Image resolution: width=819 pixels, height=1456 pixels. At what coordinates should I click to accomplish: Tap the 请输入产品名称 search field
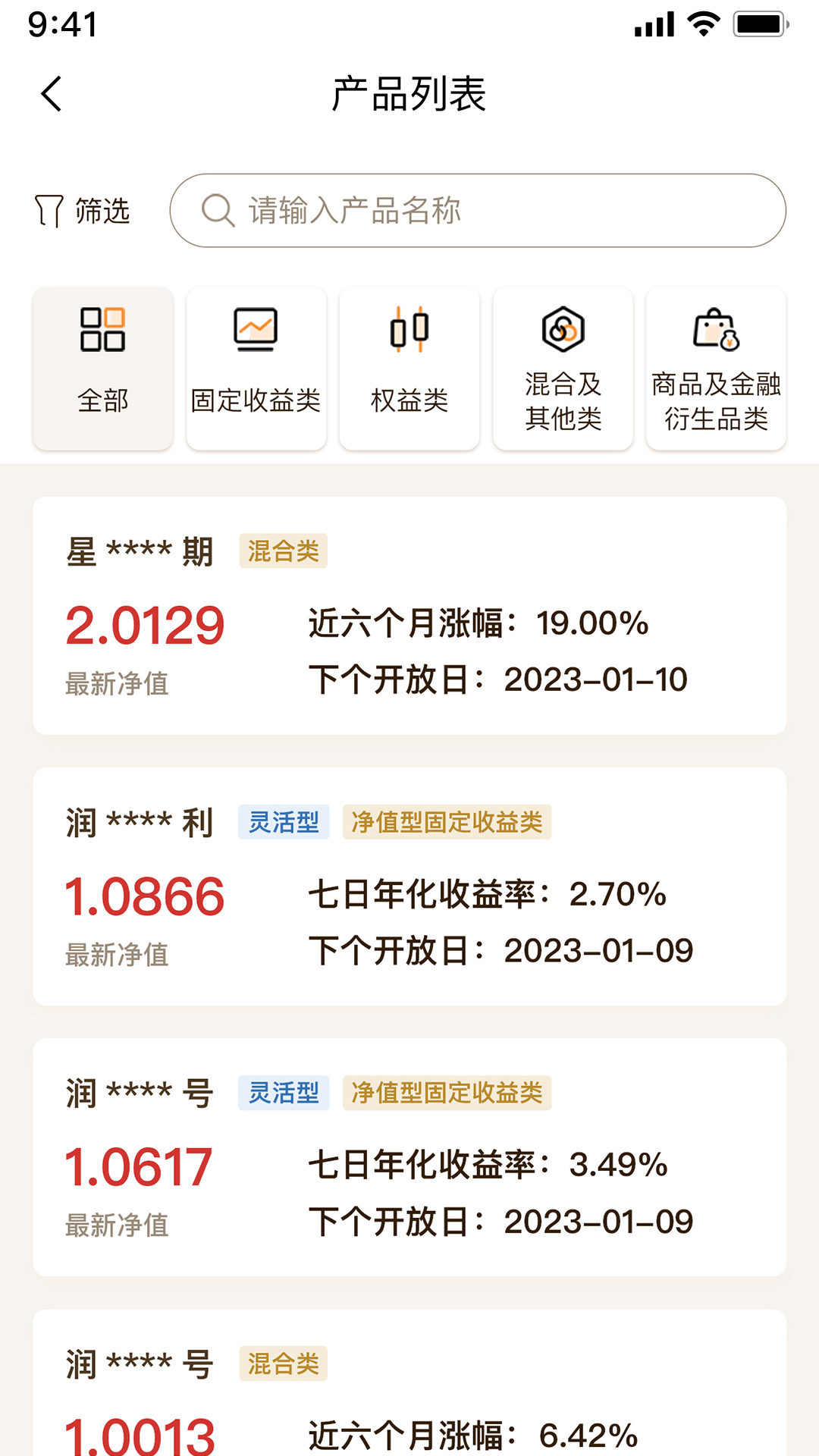pyautogui.click(x=478, y=211)
